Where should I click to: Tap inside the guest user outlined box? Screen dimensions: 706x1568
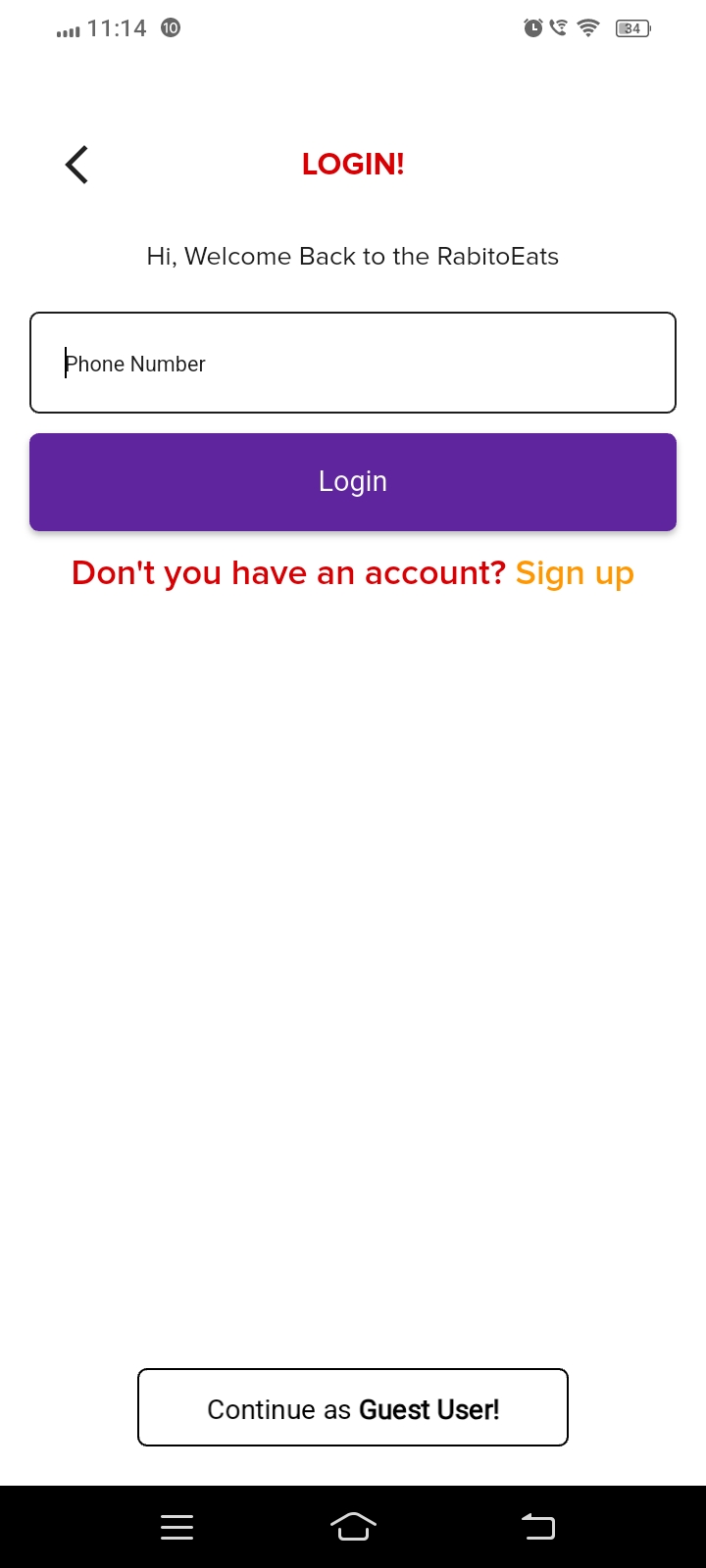coord(353,1407)
